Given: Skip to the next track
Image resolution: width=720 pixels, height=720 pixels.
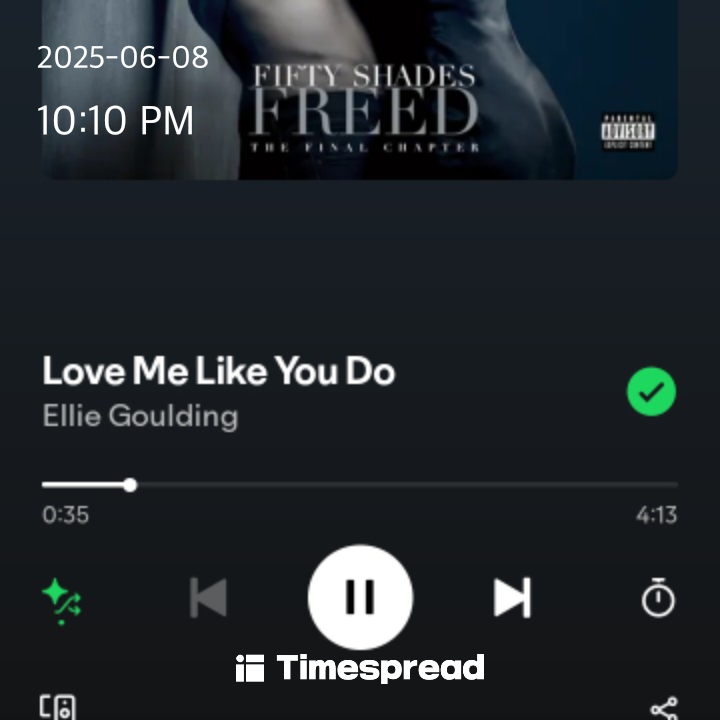Looking at the screenshot, I should (512, 598).
